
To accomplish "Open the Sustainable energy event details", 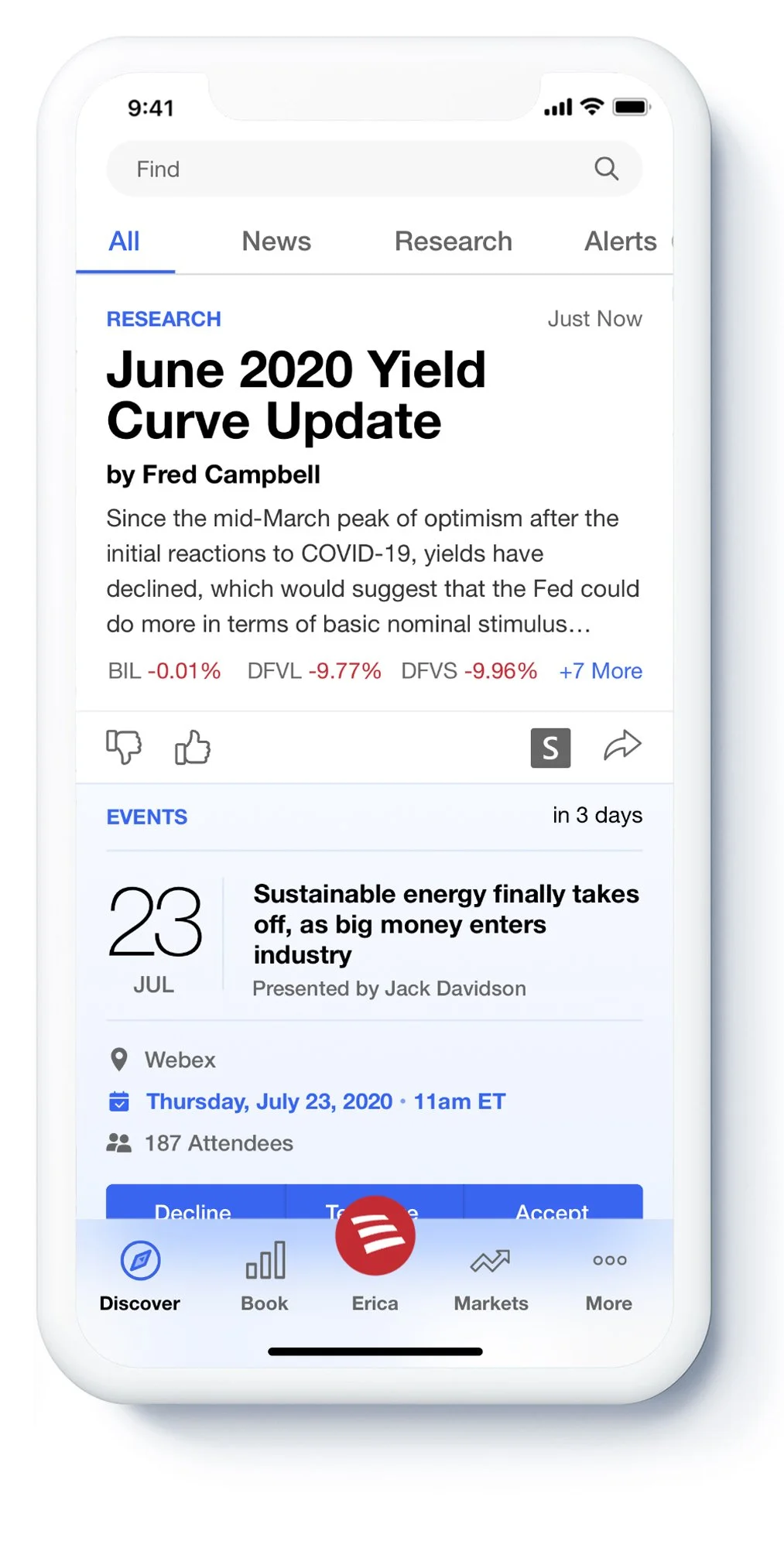I will pos(446,924).
